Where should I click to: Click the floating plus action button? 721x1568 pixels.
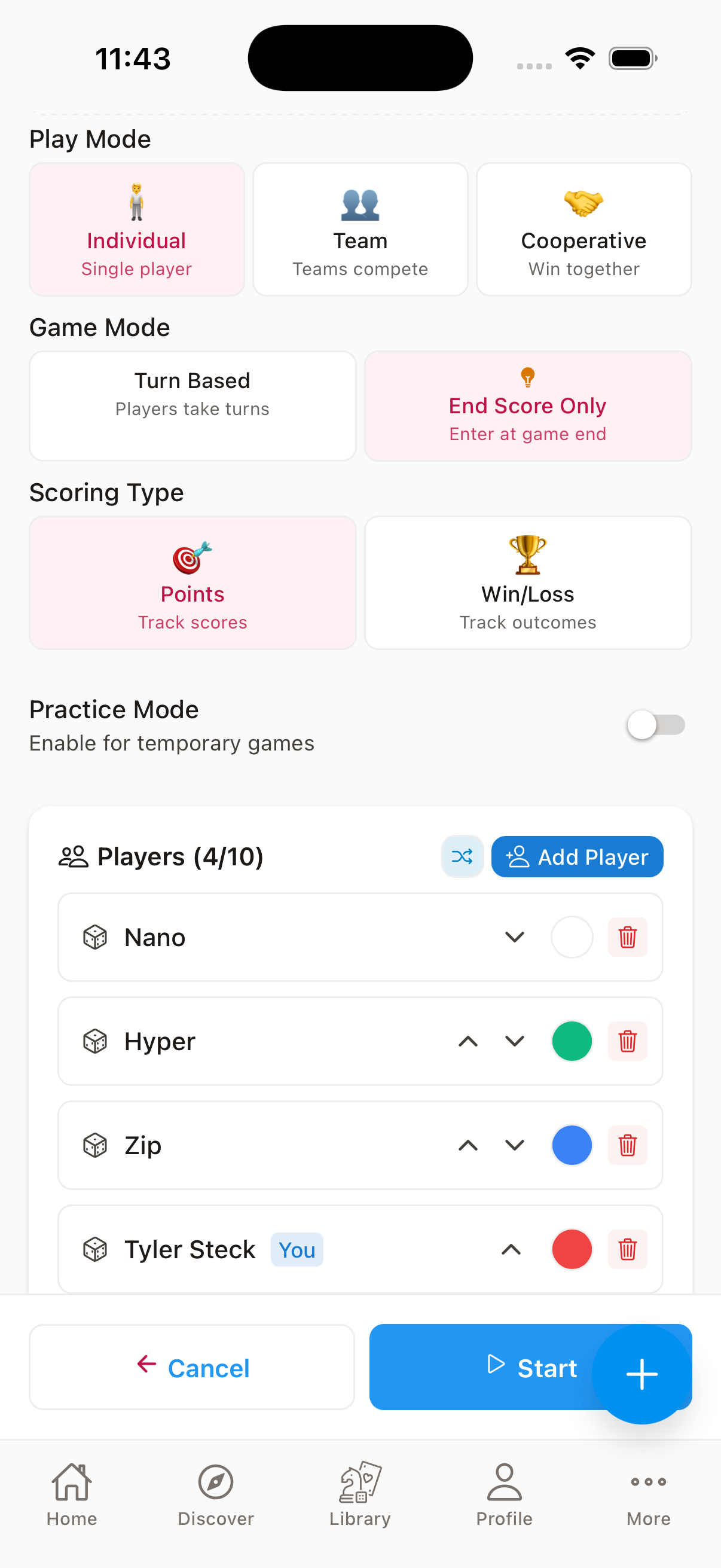click(x=642, y=1372)
